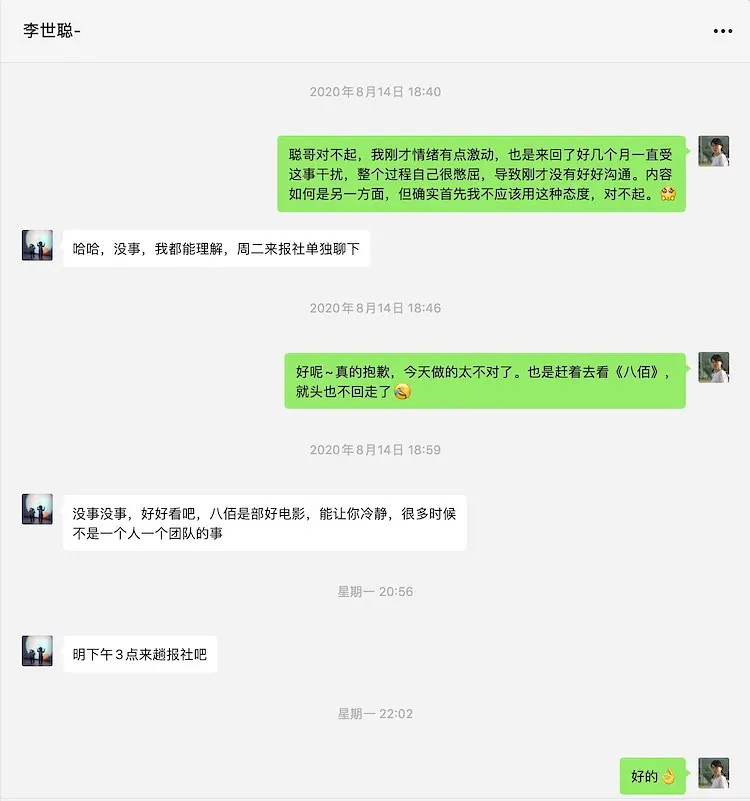Click your avatar beside the 好呢 apology bubble

[714, 369]
